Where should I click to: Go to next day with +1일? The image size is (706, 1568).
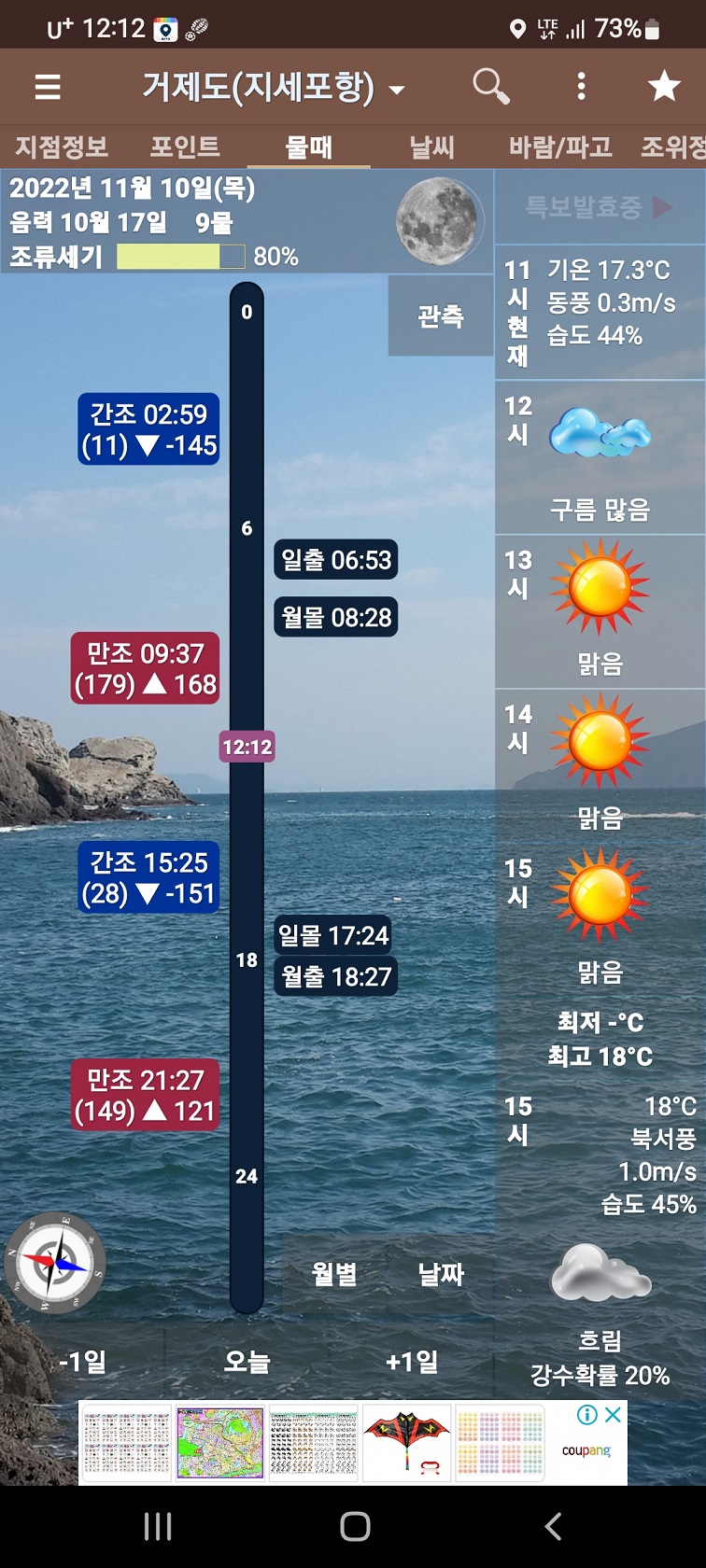pyautogui.click(x=412, y=1362)
